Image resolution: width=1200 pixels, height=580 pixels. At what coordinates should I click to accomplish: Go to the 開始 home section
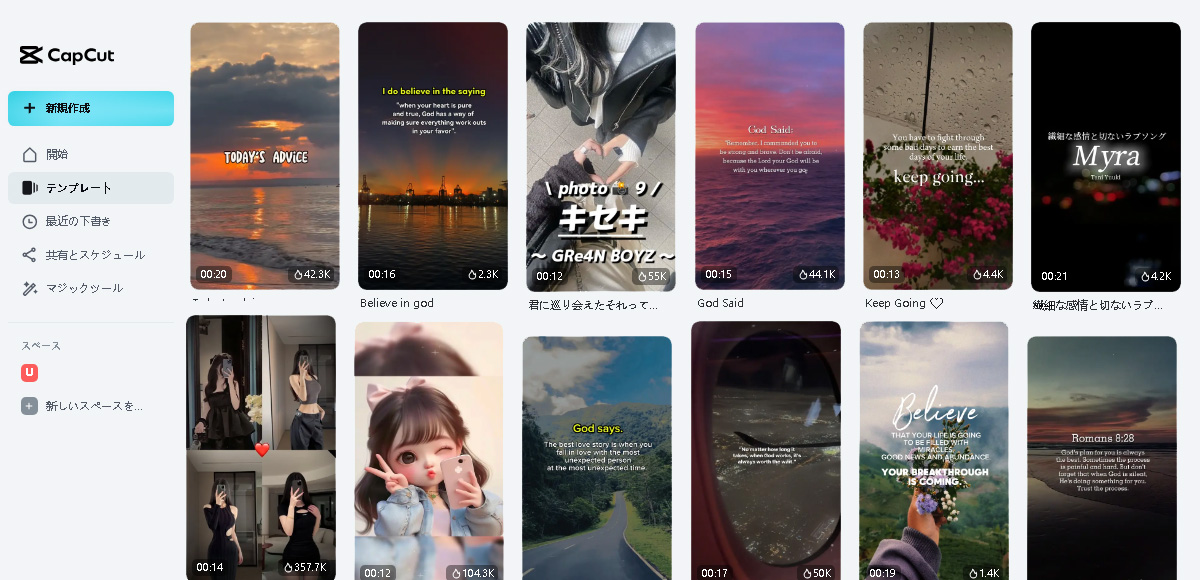pos(57,154)
